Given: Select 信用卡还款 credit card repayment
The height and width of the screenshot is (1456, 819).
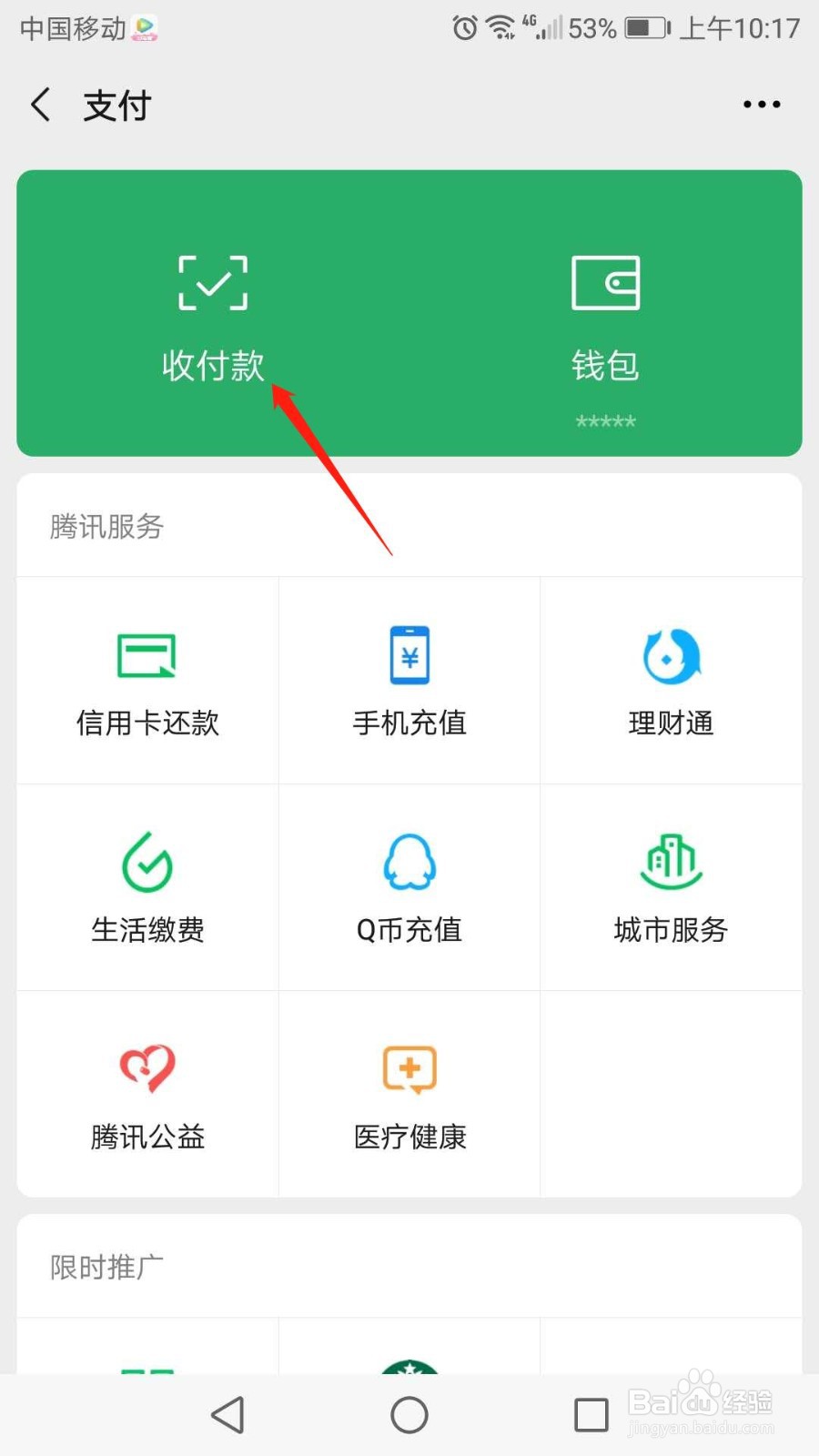Looking at the screenshot, I should click(x=146, y=682).
